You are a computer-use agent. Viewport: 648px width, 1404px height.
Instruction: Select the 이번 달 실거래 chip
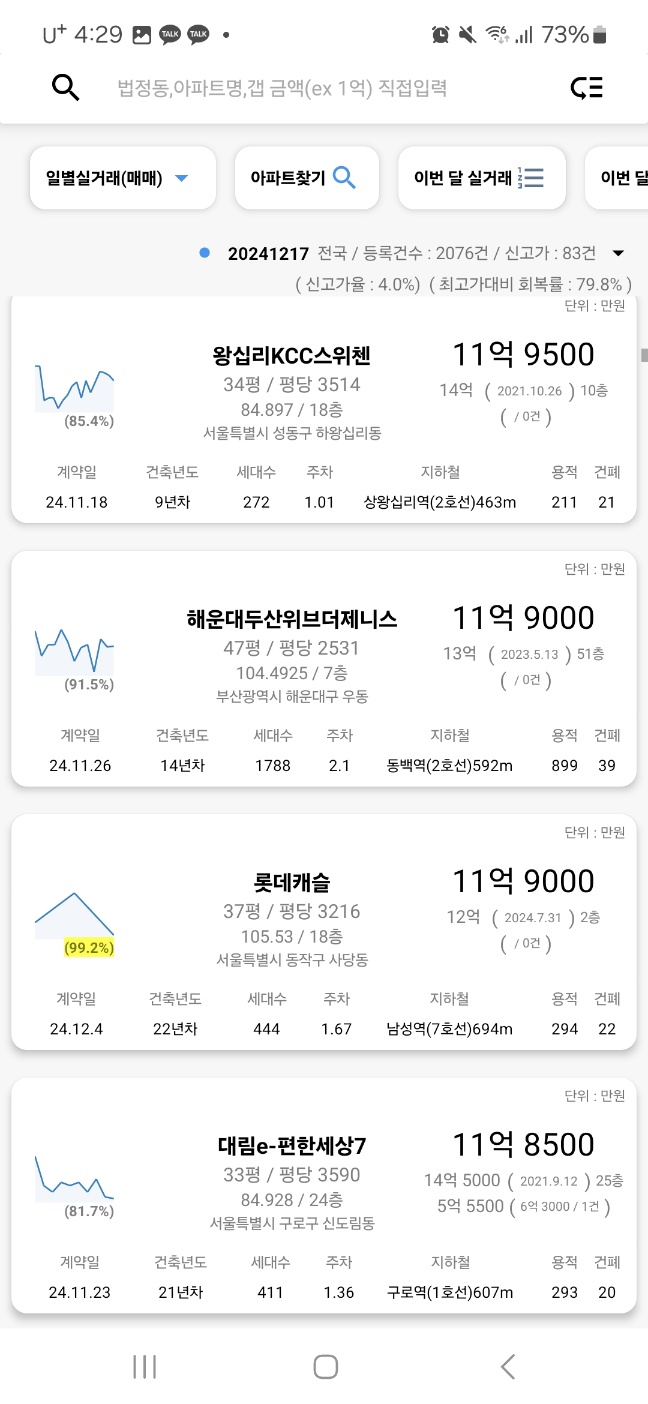coord(482,178)
